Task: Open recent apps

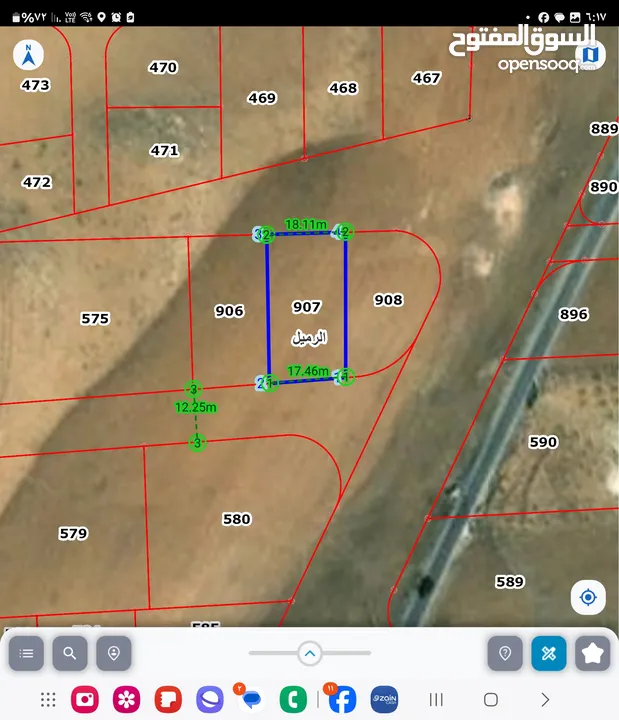Action: point(436,699)
